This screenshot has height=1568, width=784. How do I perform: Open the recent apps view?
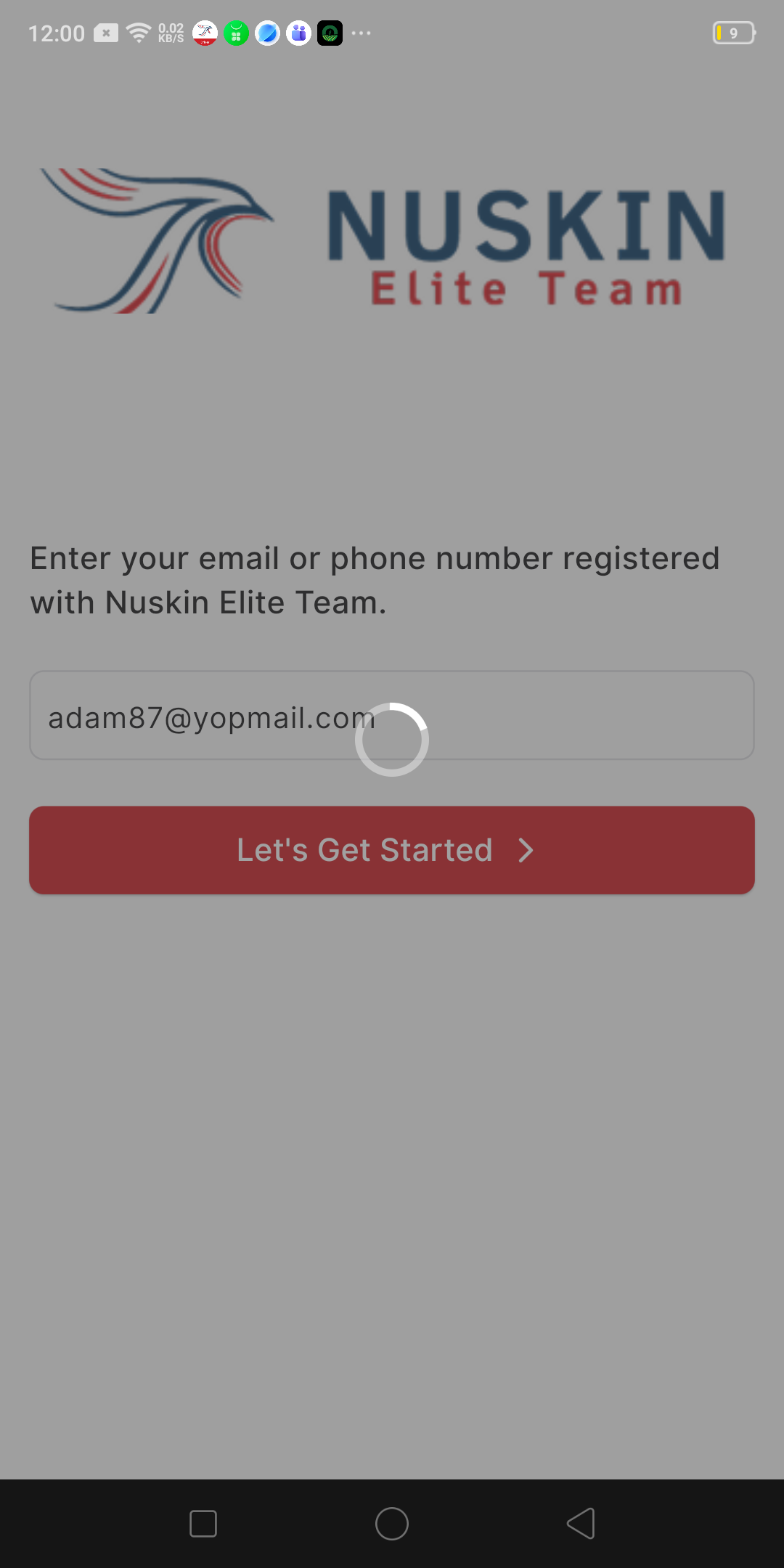coord(203,1523)
